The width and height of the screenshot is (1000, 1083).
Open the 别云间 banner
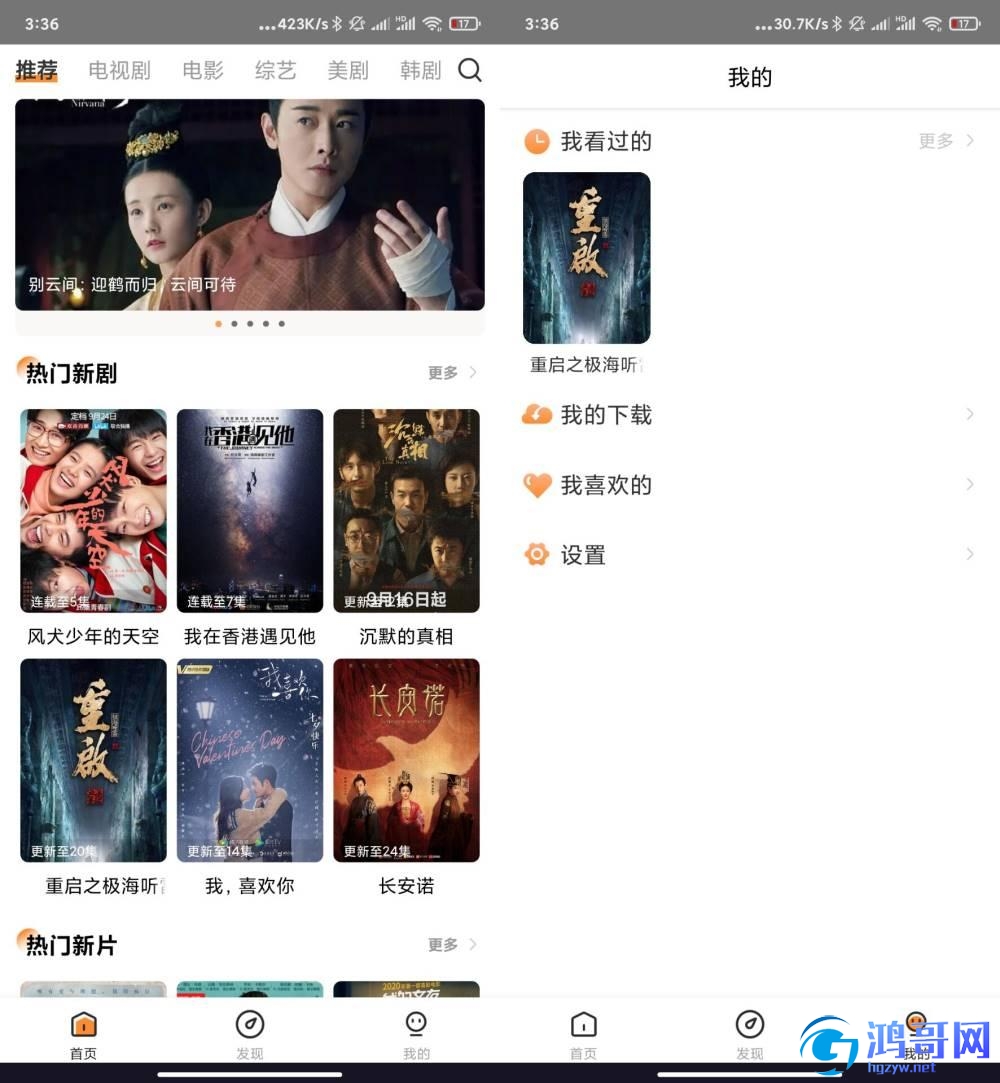[250, 205]
